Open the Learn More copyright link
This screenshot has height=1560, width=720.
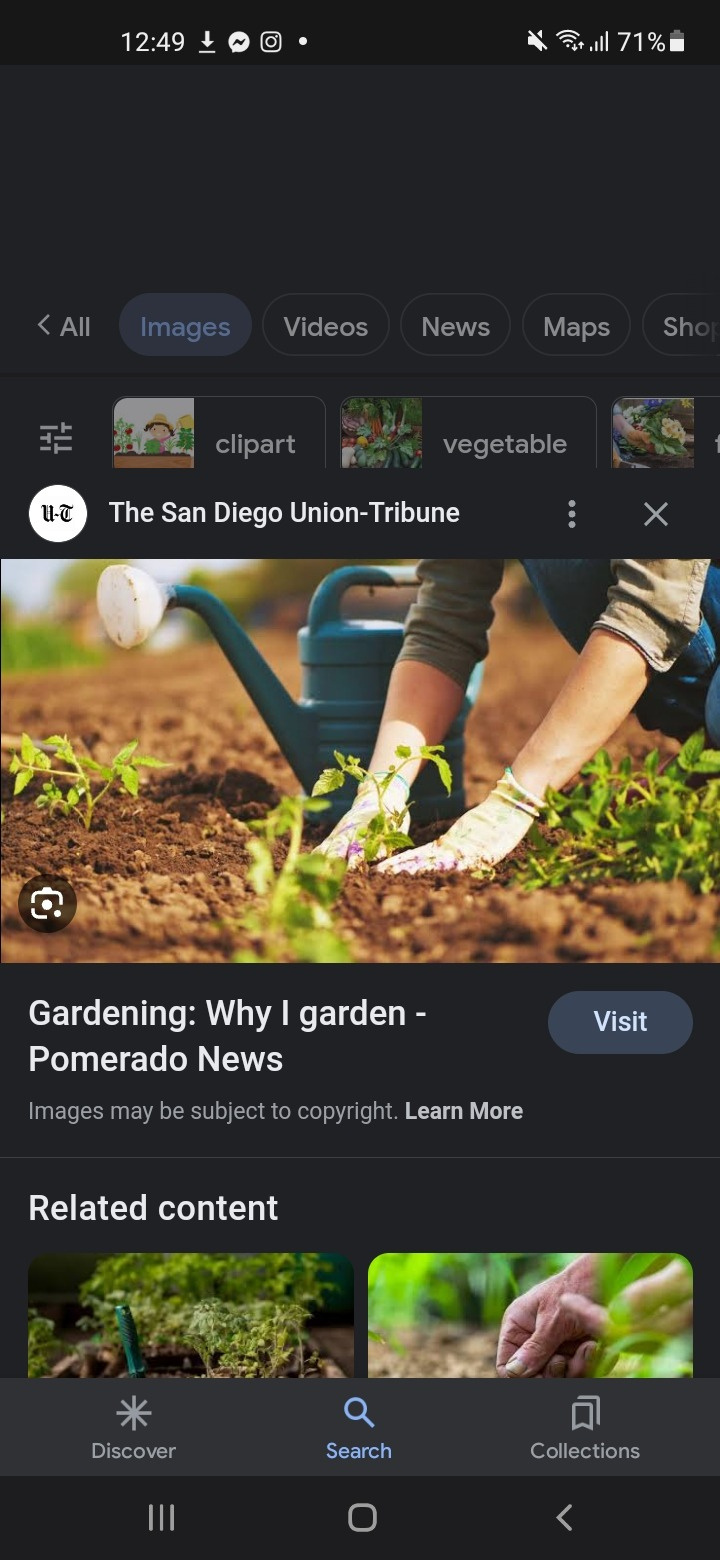pyautogui.click(x=464, y=1111)
